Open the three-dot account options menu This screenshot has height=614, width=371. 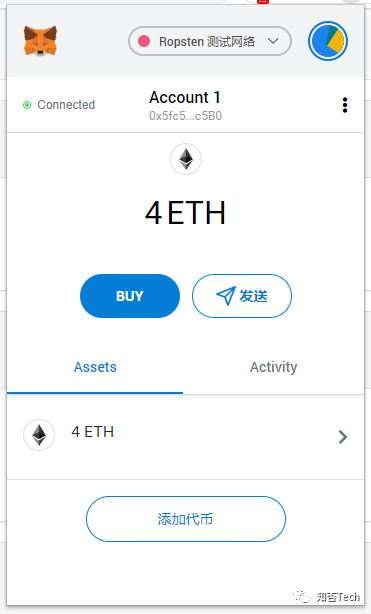pos(345,105)
